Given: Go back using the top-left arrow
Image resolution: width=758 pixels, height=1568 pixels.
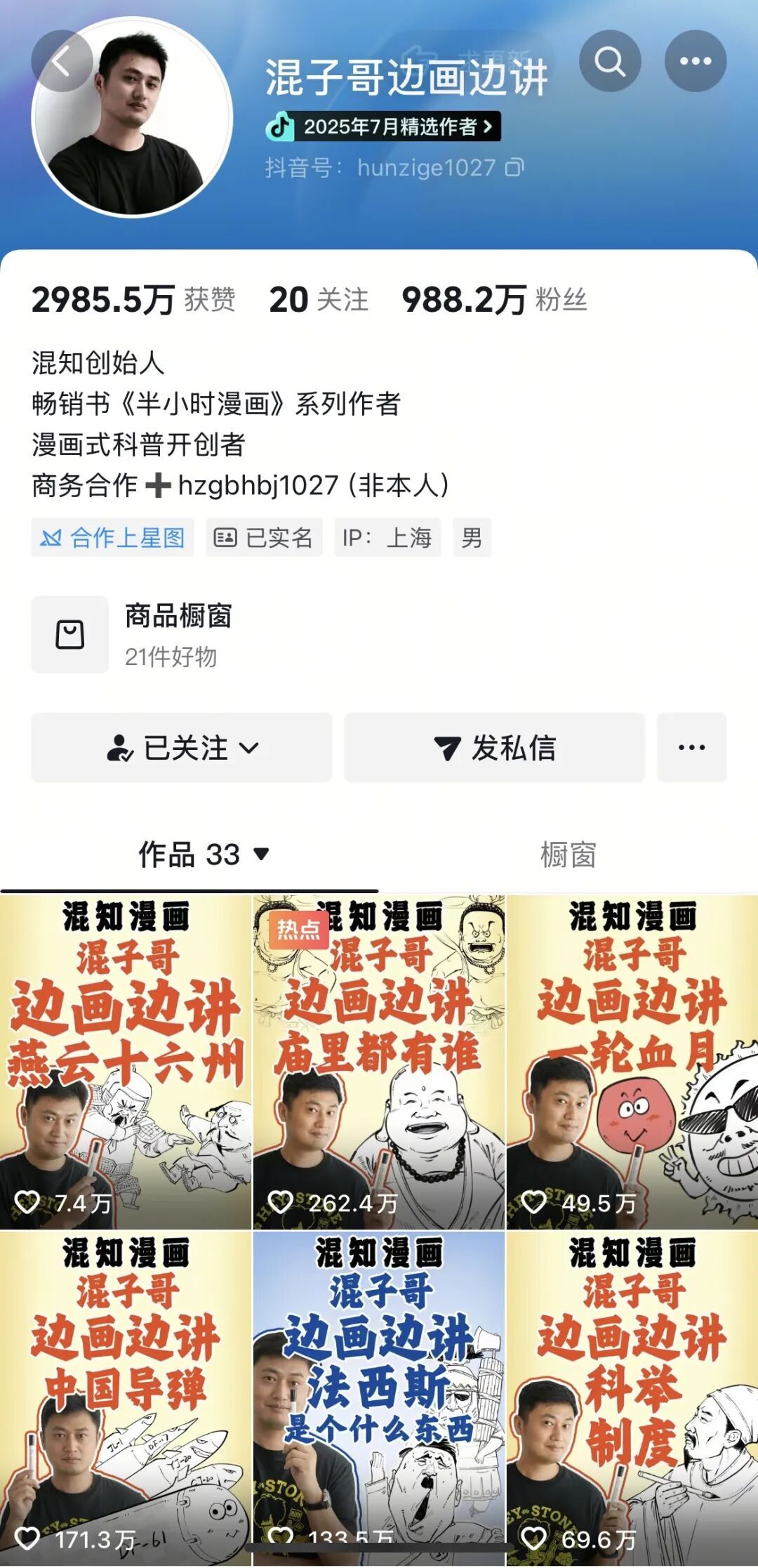Looking at the screenshot, I should point(62,61).
